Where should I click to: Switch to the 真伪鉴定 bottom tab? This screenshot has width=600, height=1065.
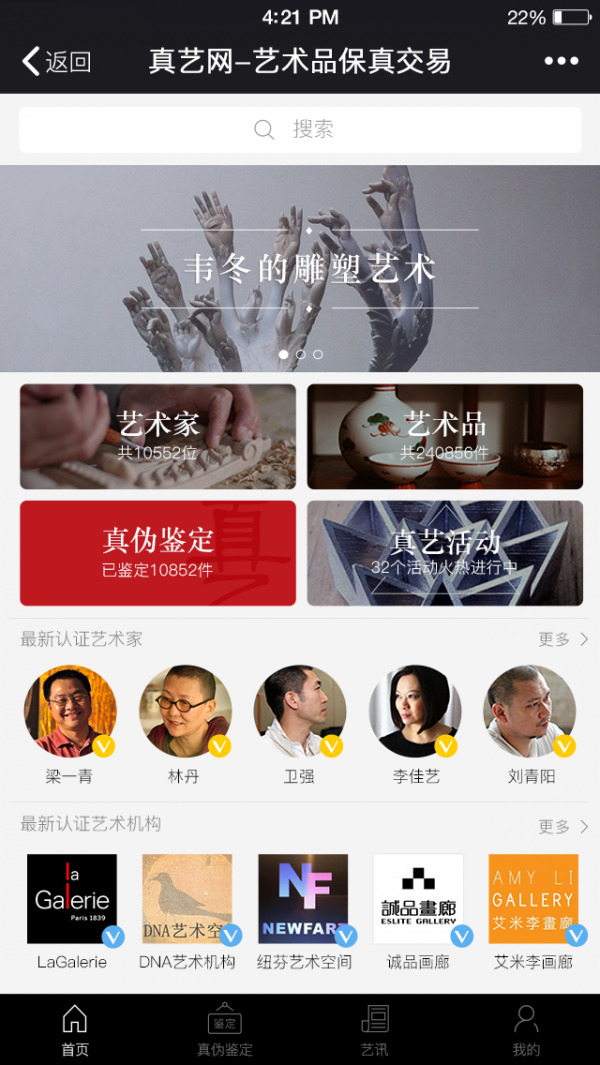tap(225, 1030)
